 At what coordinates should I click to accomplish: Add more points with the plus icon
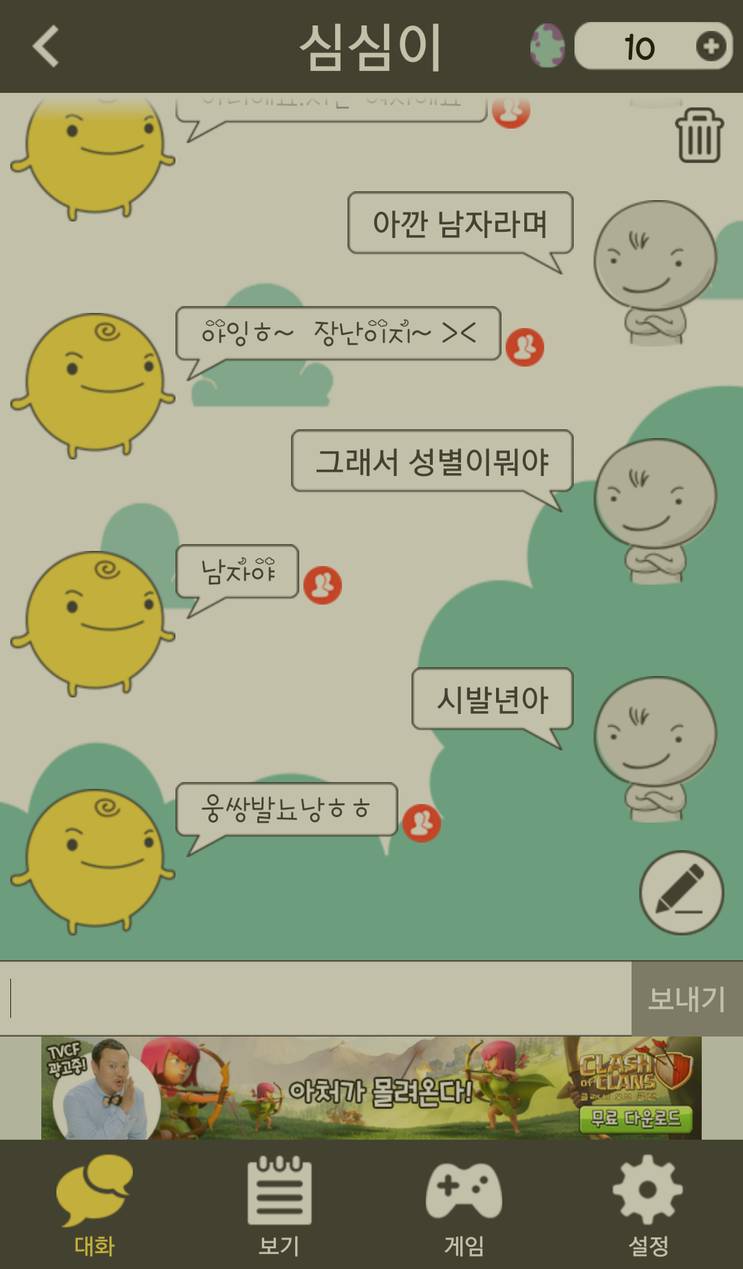pyautogui.click(x=711, y=46)
